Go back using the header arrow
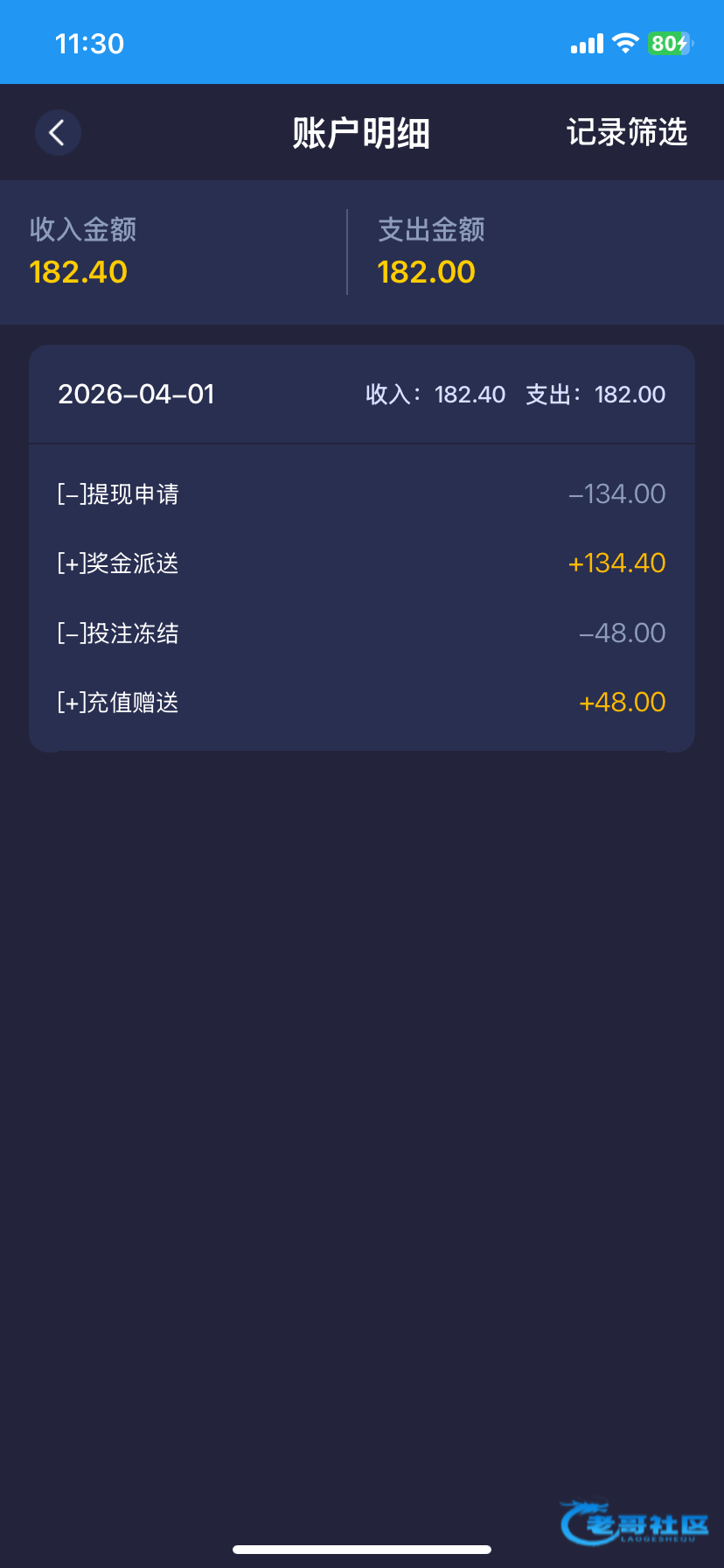Viewport: 724px width, 1568px height. [x=58, y=133]
